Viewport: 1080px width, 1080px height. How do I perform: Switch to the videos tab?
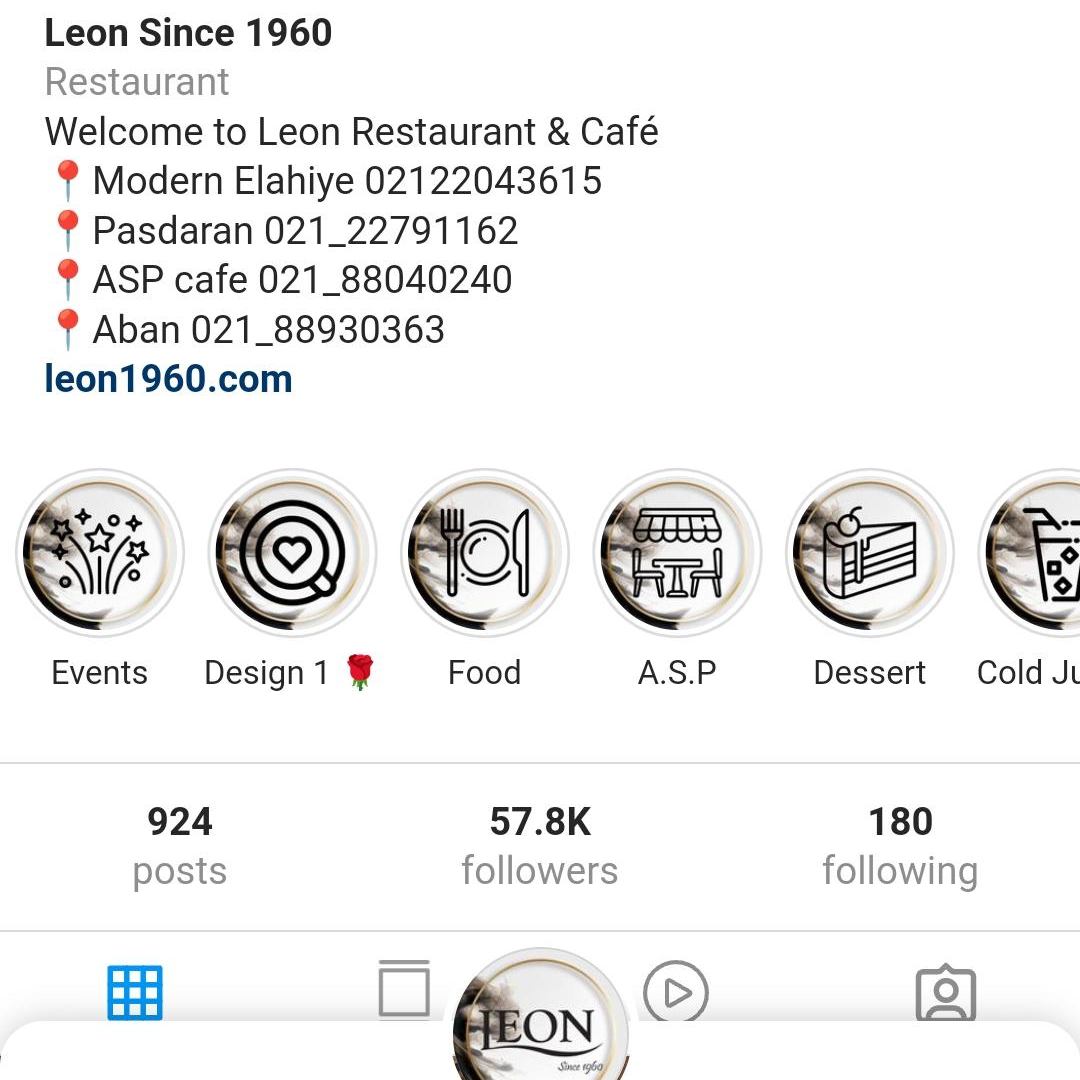[x=676, y=992]
